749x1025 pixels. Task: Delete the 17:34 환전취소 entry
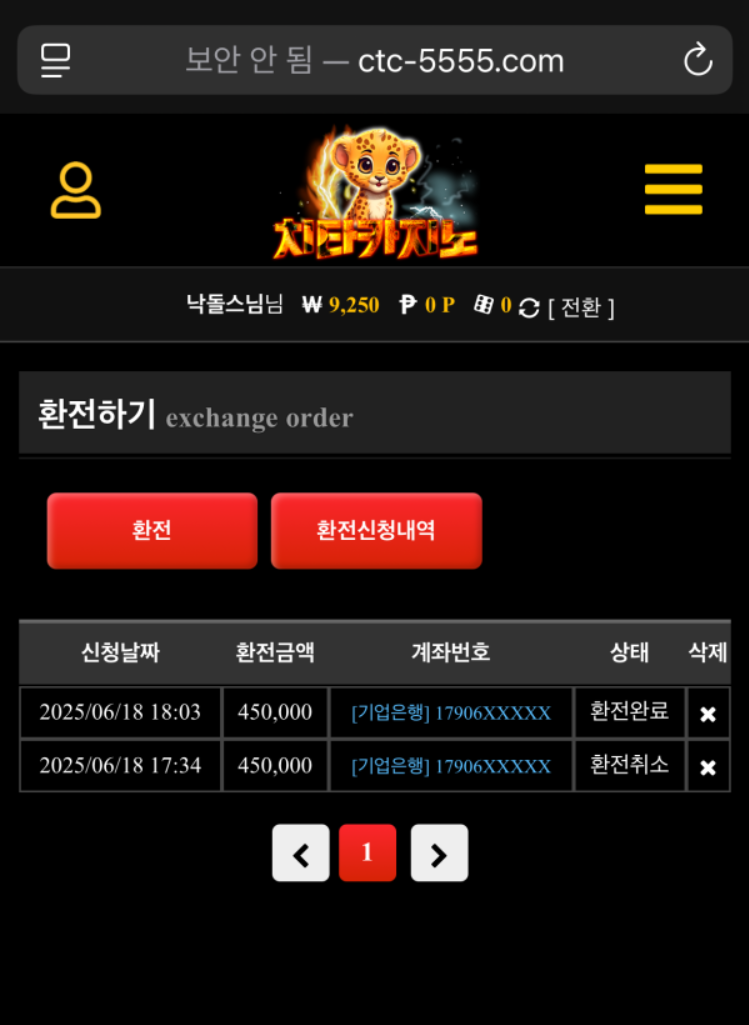708,767
